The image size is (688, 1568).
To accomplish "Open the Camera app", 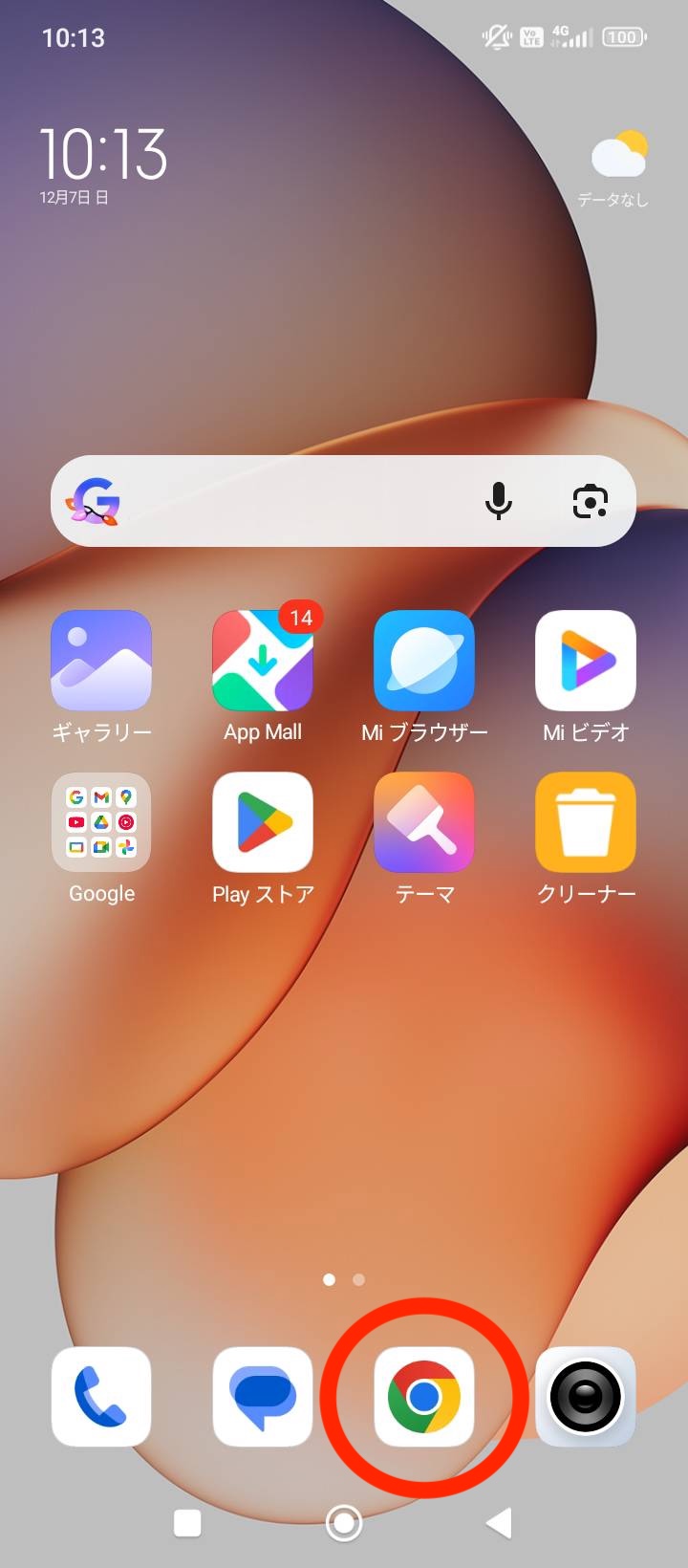I will point(586,1397).
